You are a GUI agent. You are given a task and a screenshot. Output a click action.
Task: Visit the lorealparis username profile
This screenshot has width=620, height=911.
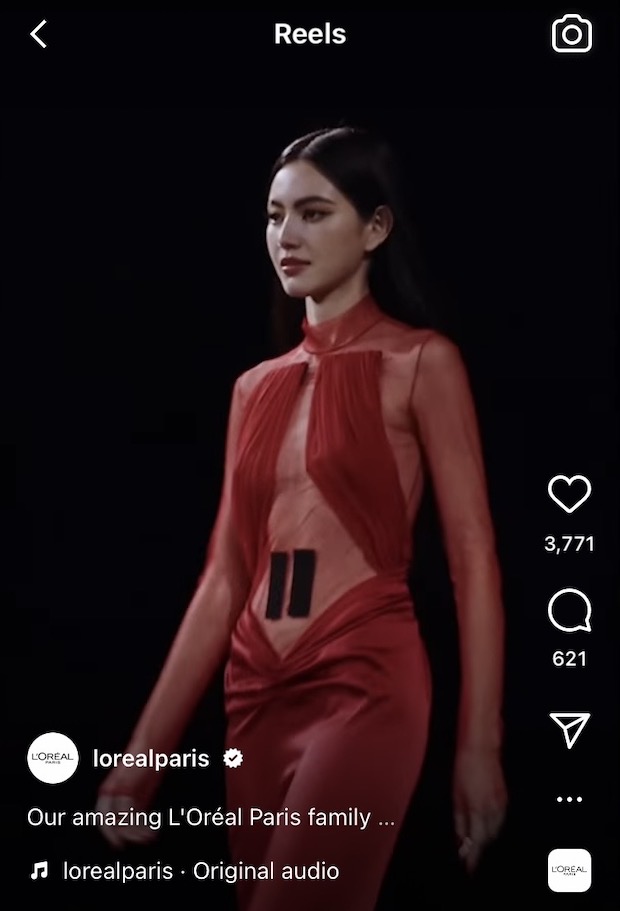coord(151,758)
